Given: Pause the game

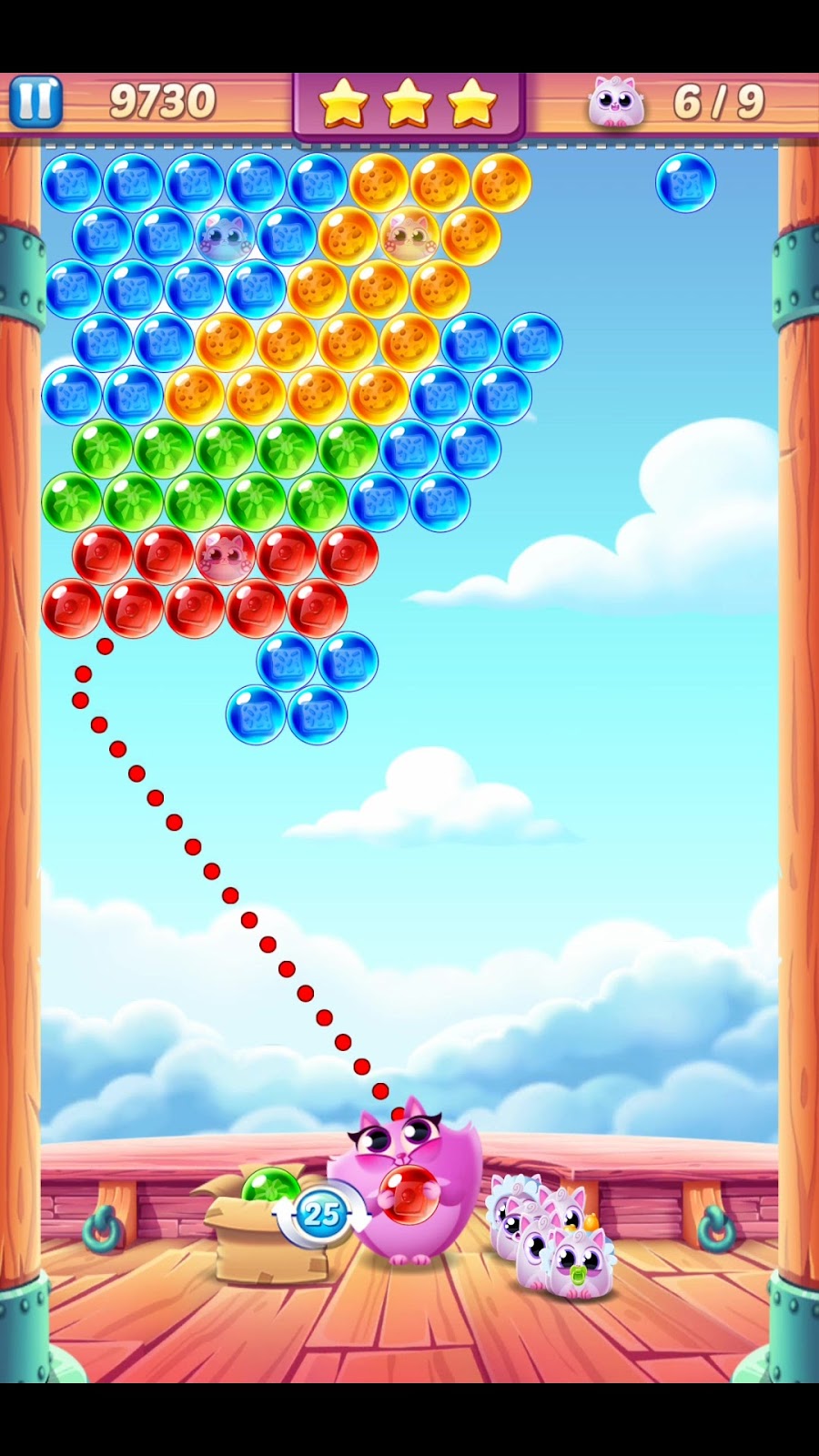Looking at the screenshot, I should click(35, 101).
